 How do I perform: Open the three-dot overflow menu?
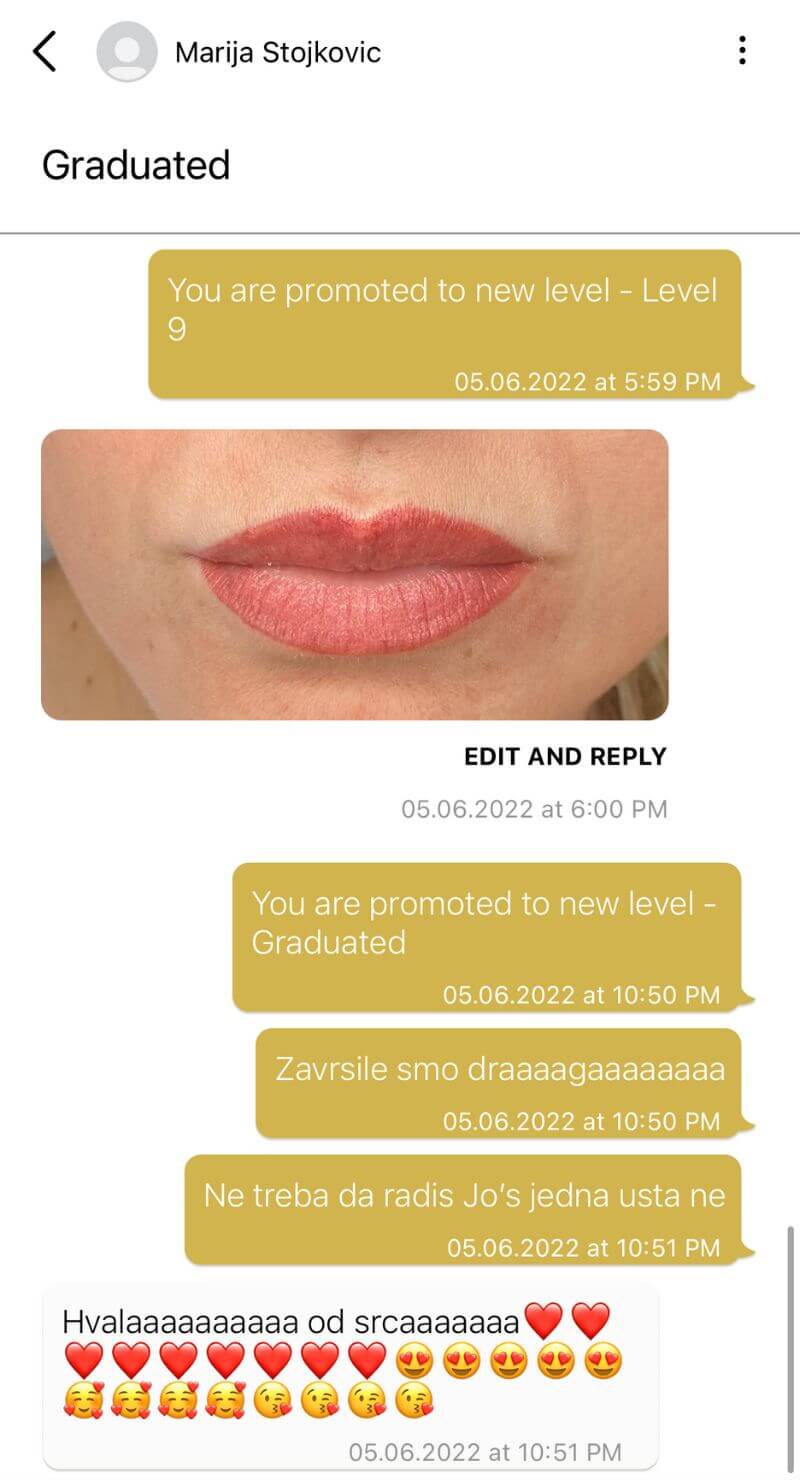pos(742,50)
